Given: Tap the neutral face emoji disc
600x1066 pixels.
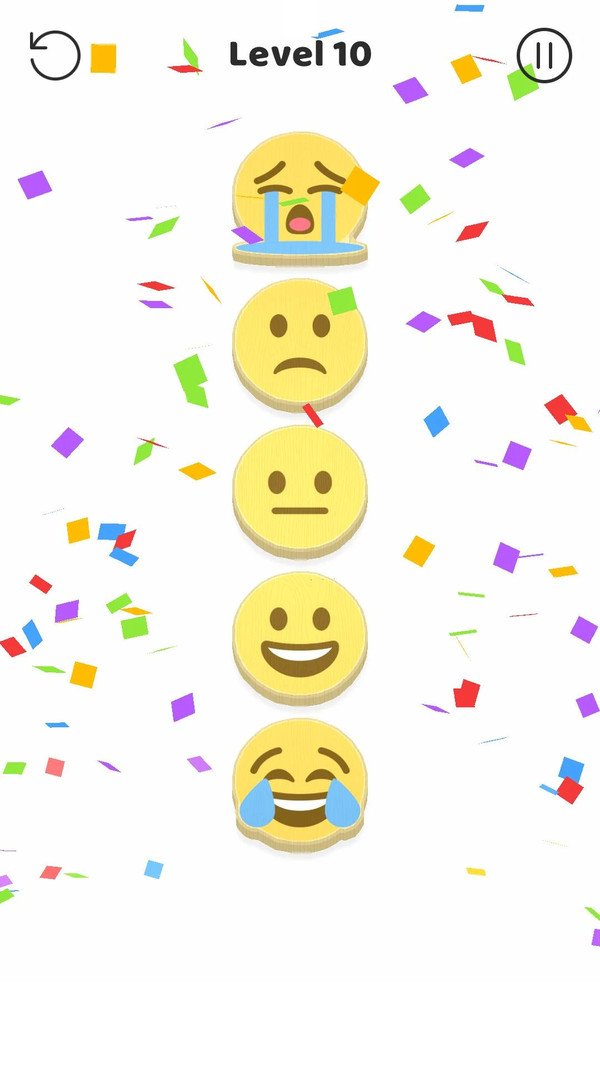Looking at the screenshot, I should pyautogui.click(x=299, y=489).
